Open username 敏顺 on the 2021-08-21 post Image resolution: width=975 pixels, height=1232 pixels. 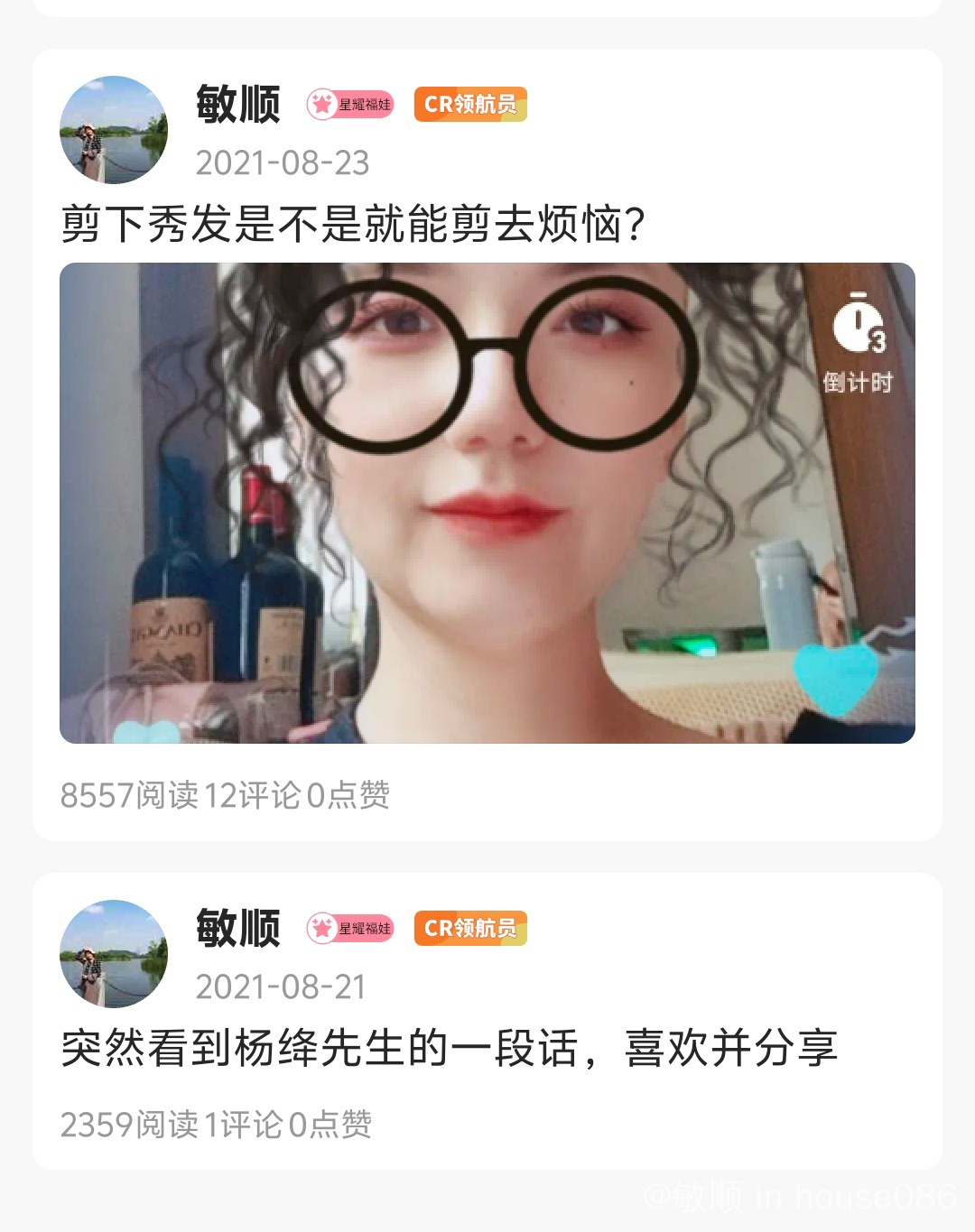coord(238,929)
